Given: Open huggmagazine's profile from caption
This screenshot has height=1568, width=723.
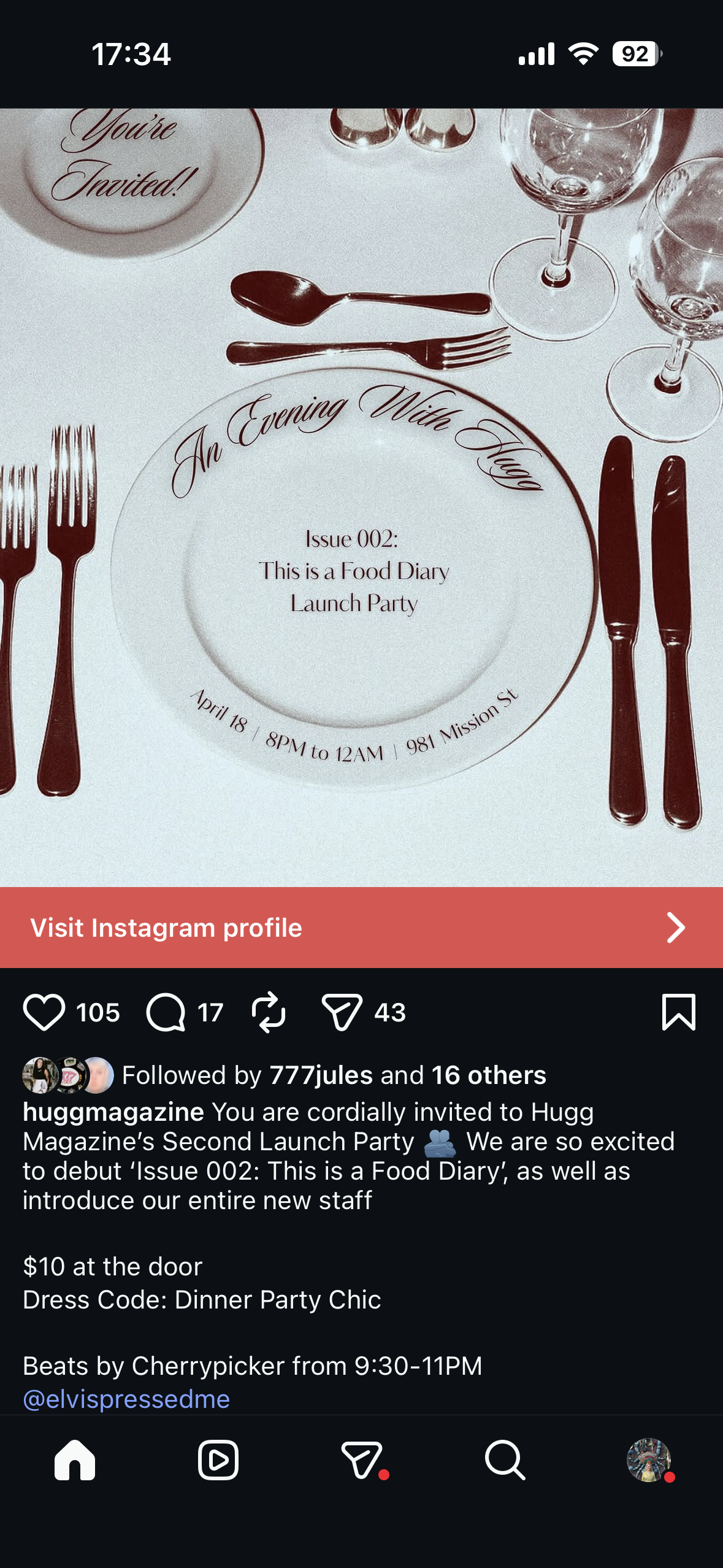Looking at the screenshot, I should pyautogui.click(x=113, y=1112).
